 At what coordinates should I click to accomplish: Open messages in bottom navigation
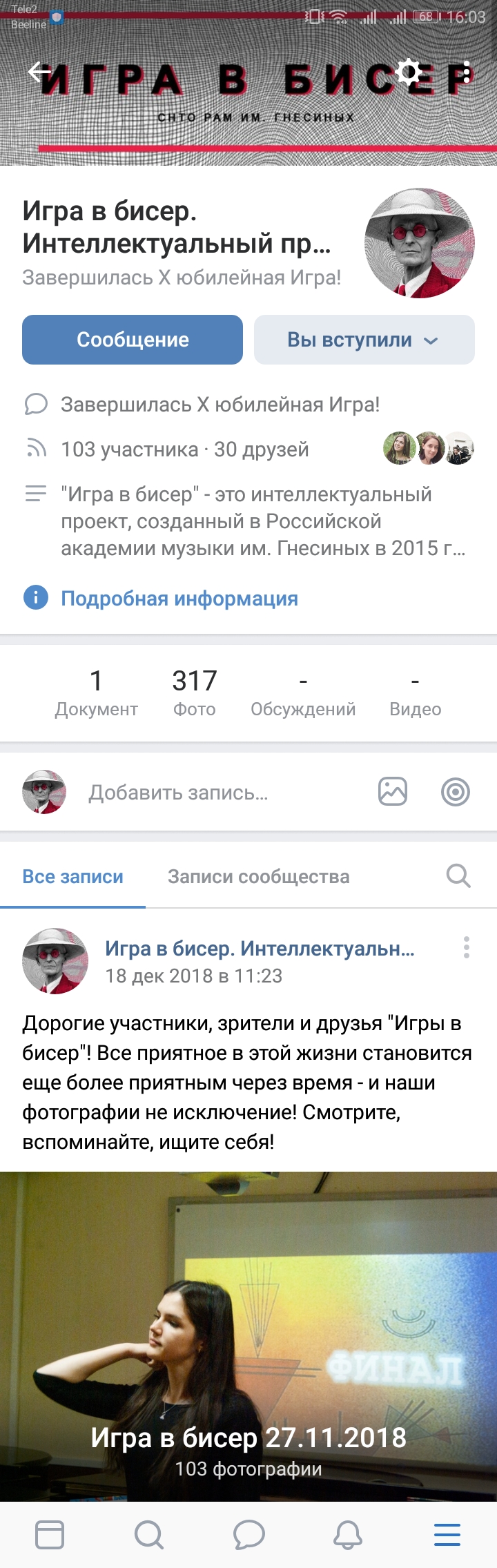click(x=249, y=1535)
